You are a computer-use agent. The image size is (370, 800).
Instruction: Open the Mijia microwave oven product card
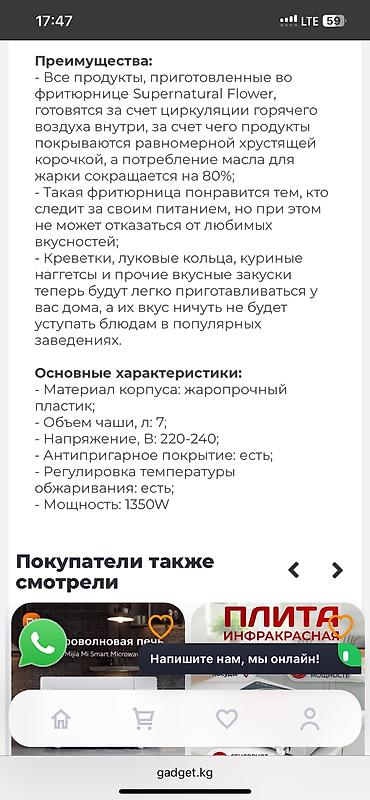[98, 679]
